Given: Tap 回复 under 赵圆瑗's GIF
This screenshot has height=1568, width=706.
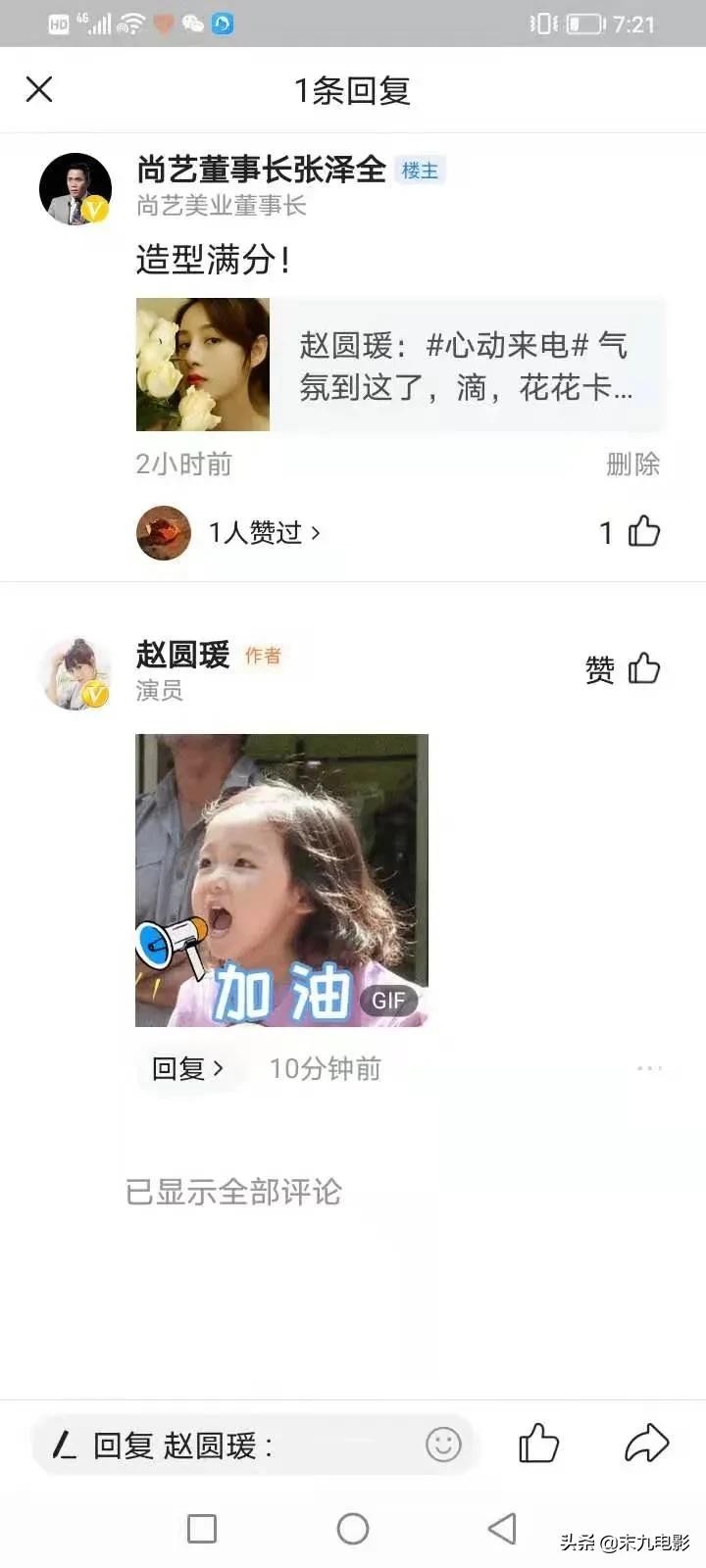Looking at the screenshot, I should [x=186, y=1068].
